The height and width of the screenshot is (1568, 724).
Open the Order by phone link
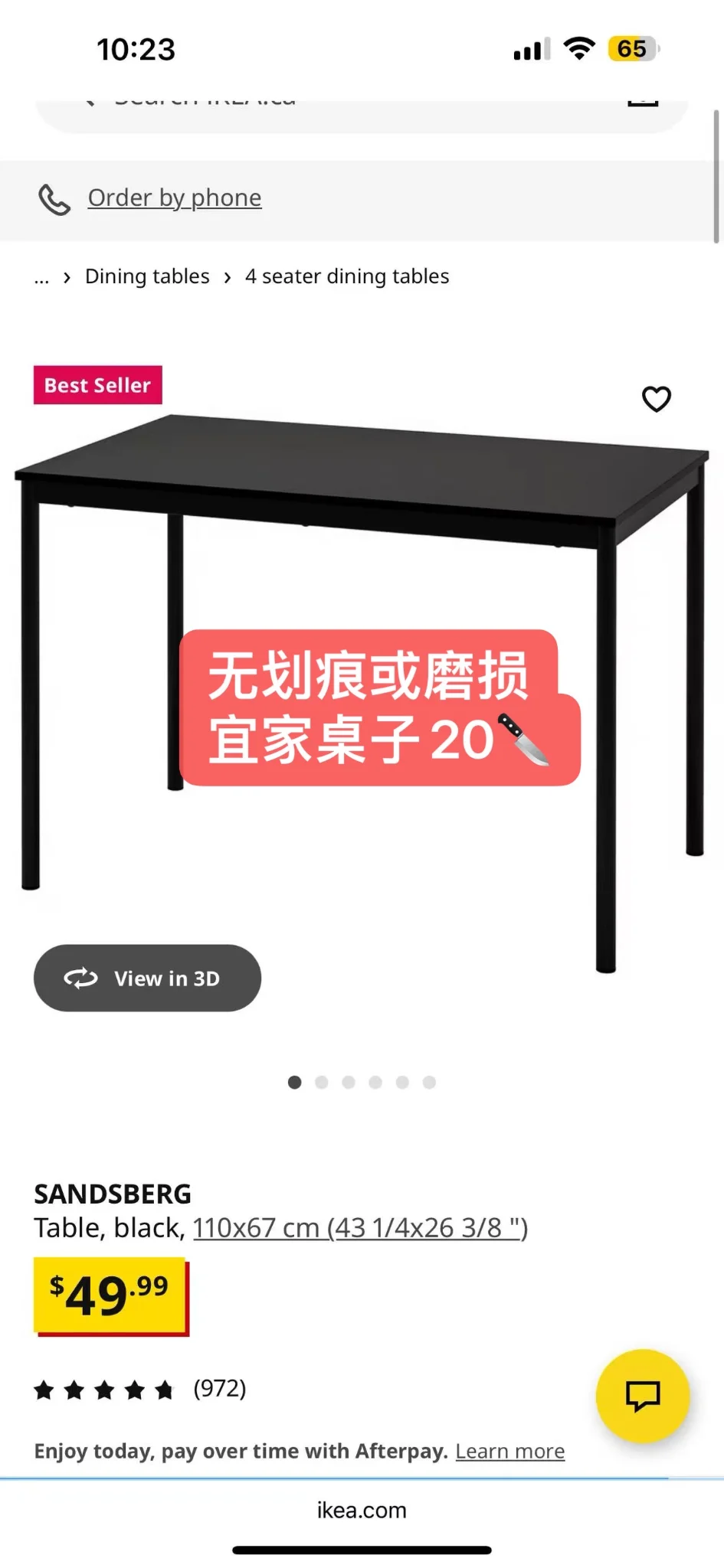[x=174, y=198]
